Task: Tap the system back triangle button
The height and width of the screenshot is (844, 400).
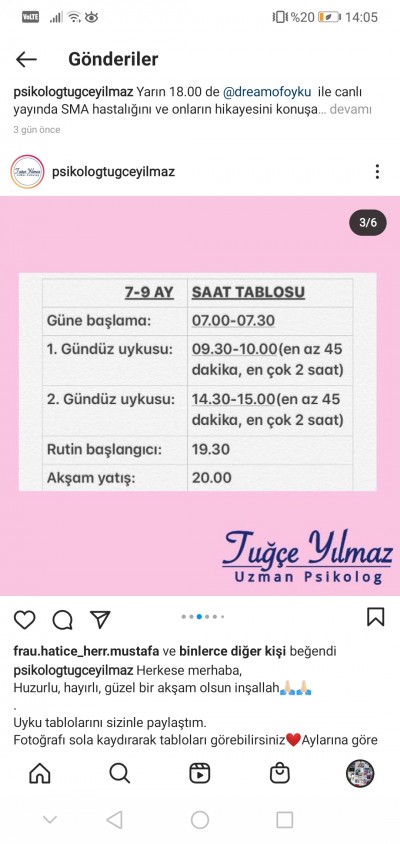Action: pyautogui.click(x=115, y=820)
